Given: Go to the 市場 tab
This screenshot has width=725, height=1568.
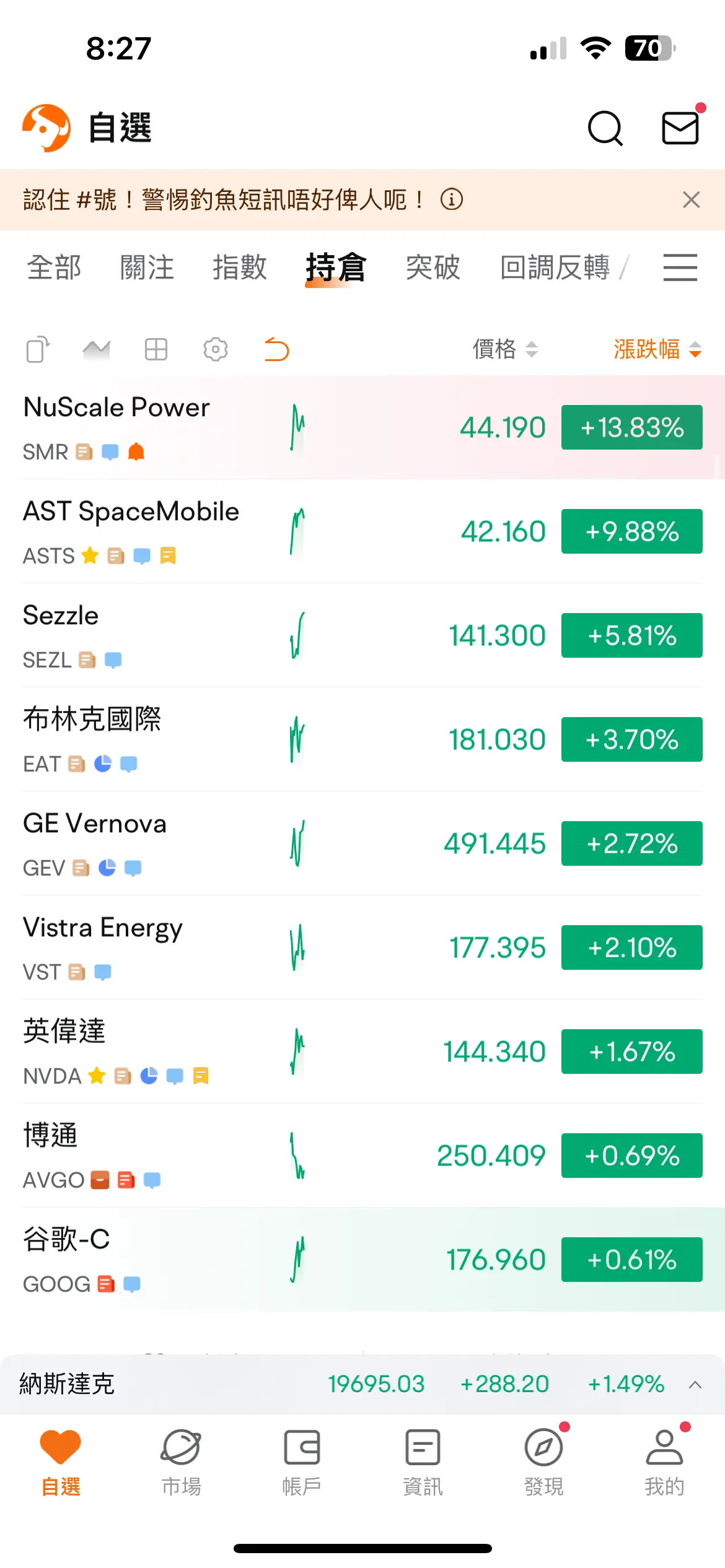Looking at the screenshot, I should (x=181, y=1463).
